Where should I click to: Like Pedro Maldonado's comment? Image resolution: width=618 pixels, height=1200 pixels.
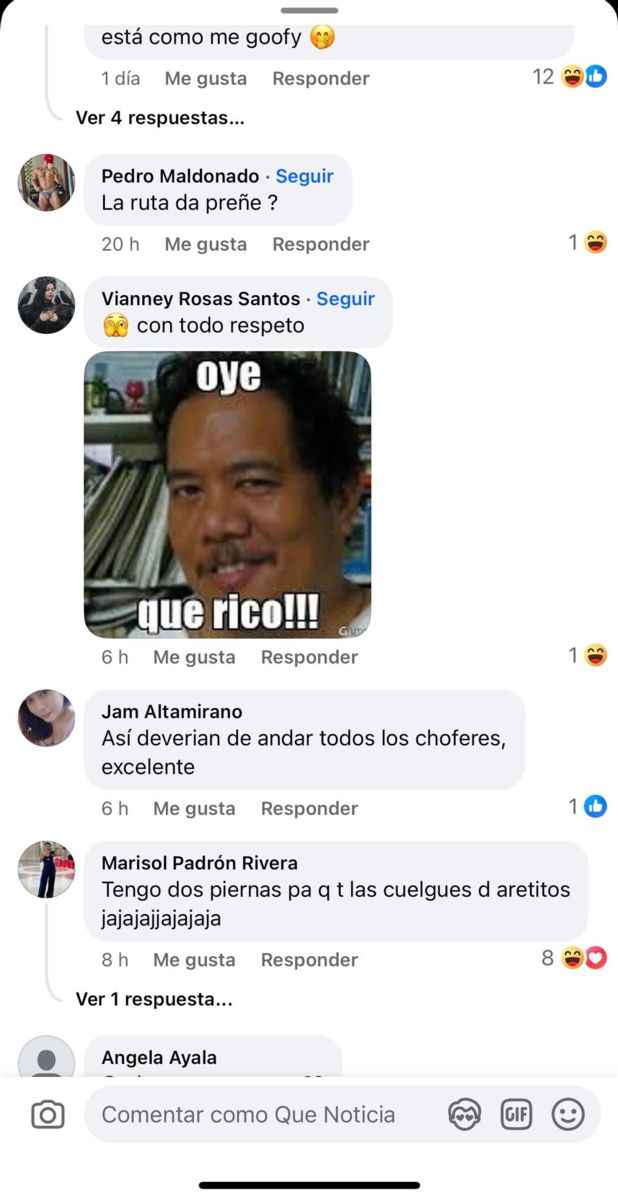pyautogui.click(x=205, y=244)
